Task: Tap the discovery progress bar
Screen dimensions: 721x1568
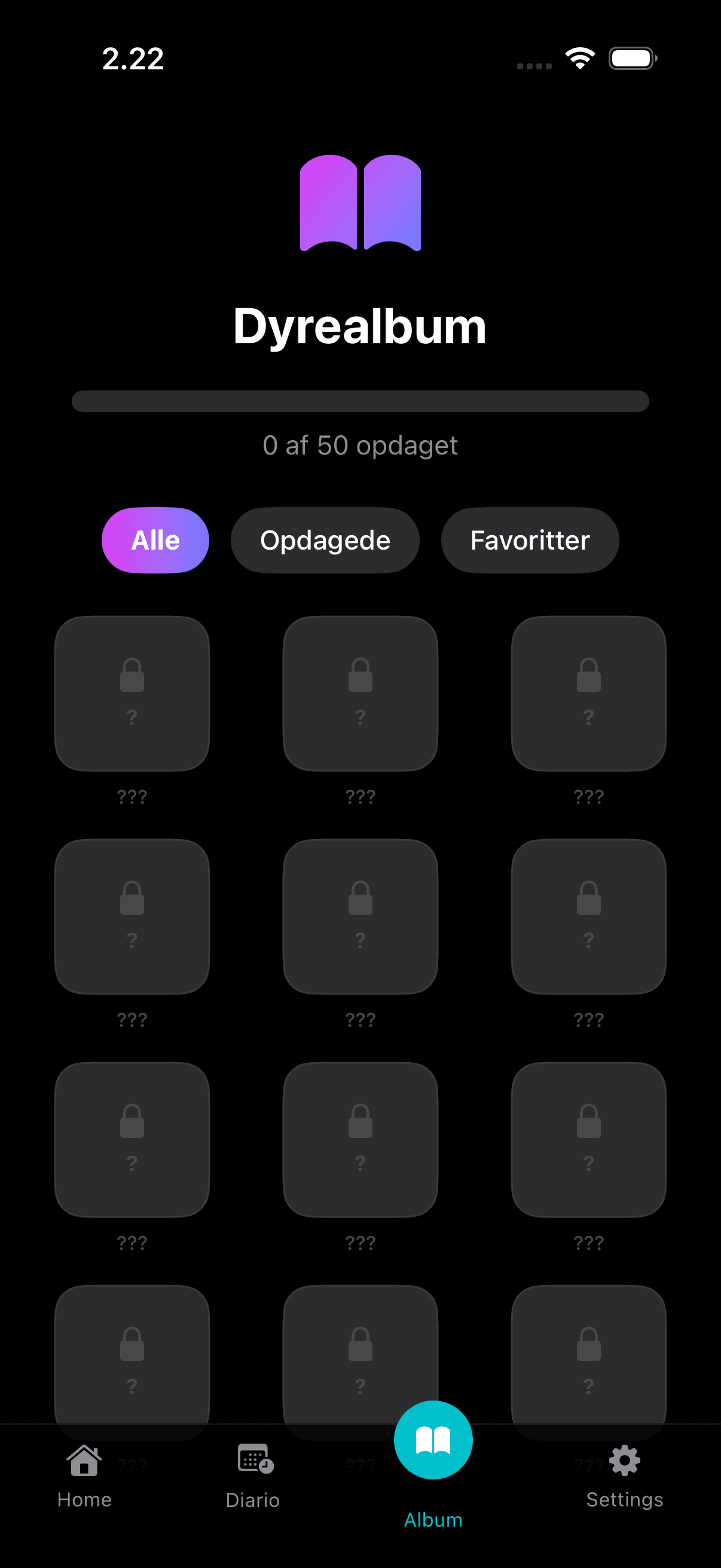Action: pos(360,401)
